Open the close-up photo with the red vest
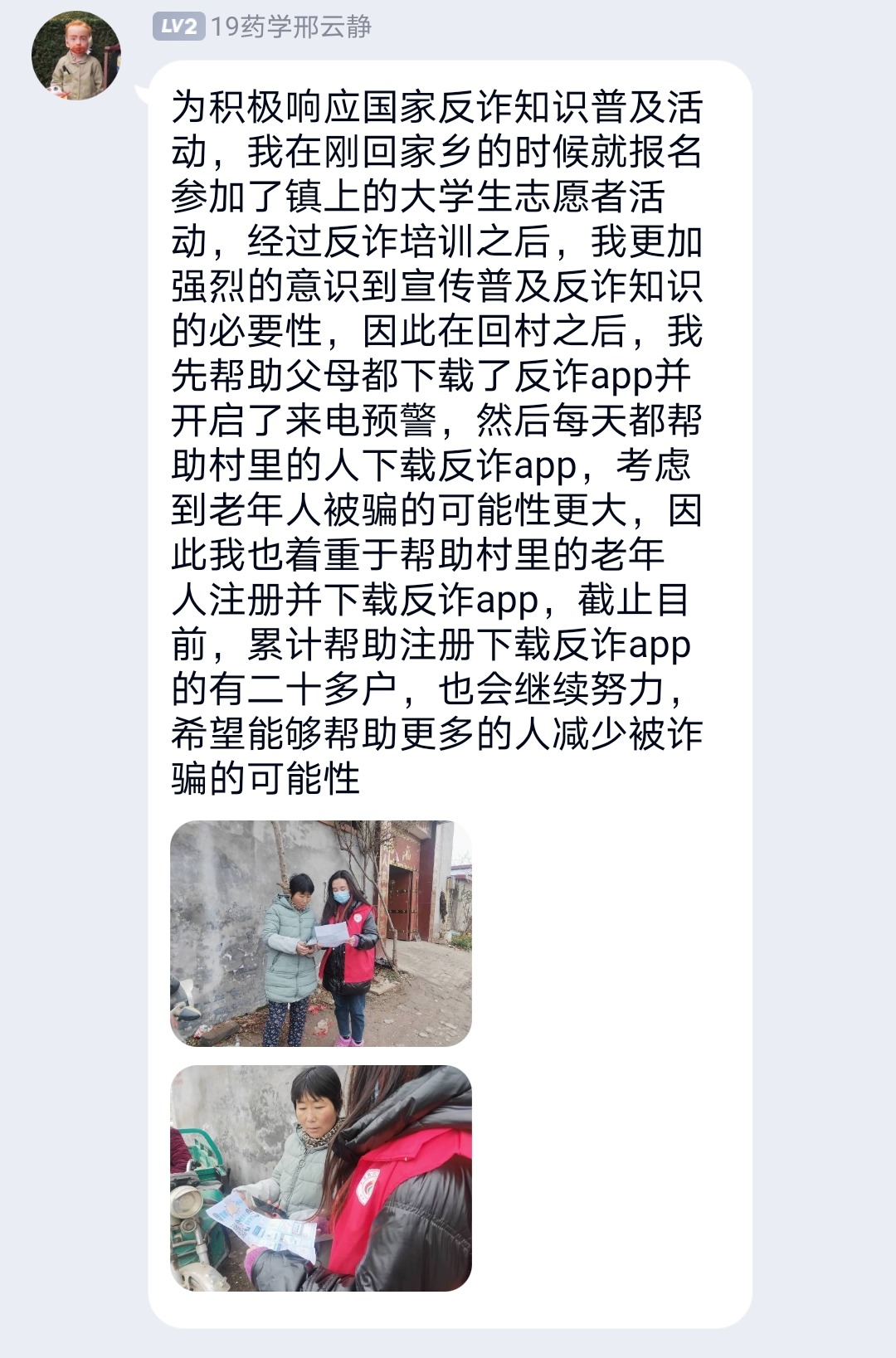Viewport: 896px width, 1358px height. pos(320,1178)
